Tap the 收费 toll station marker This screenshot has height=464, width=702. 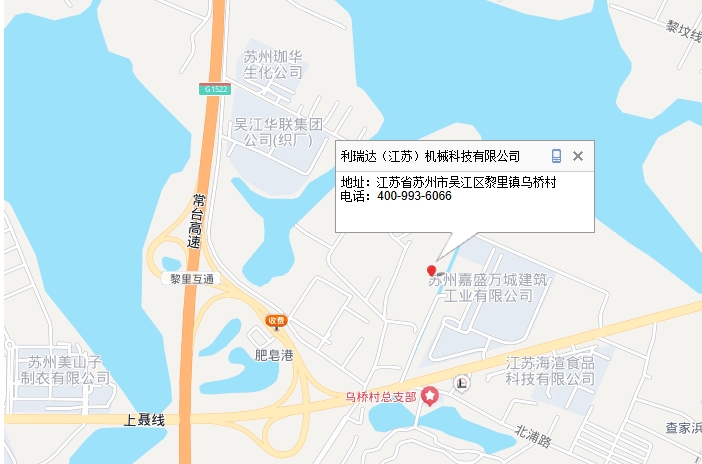point(276,320)
